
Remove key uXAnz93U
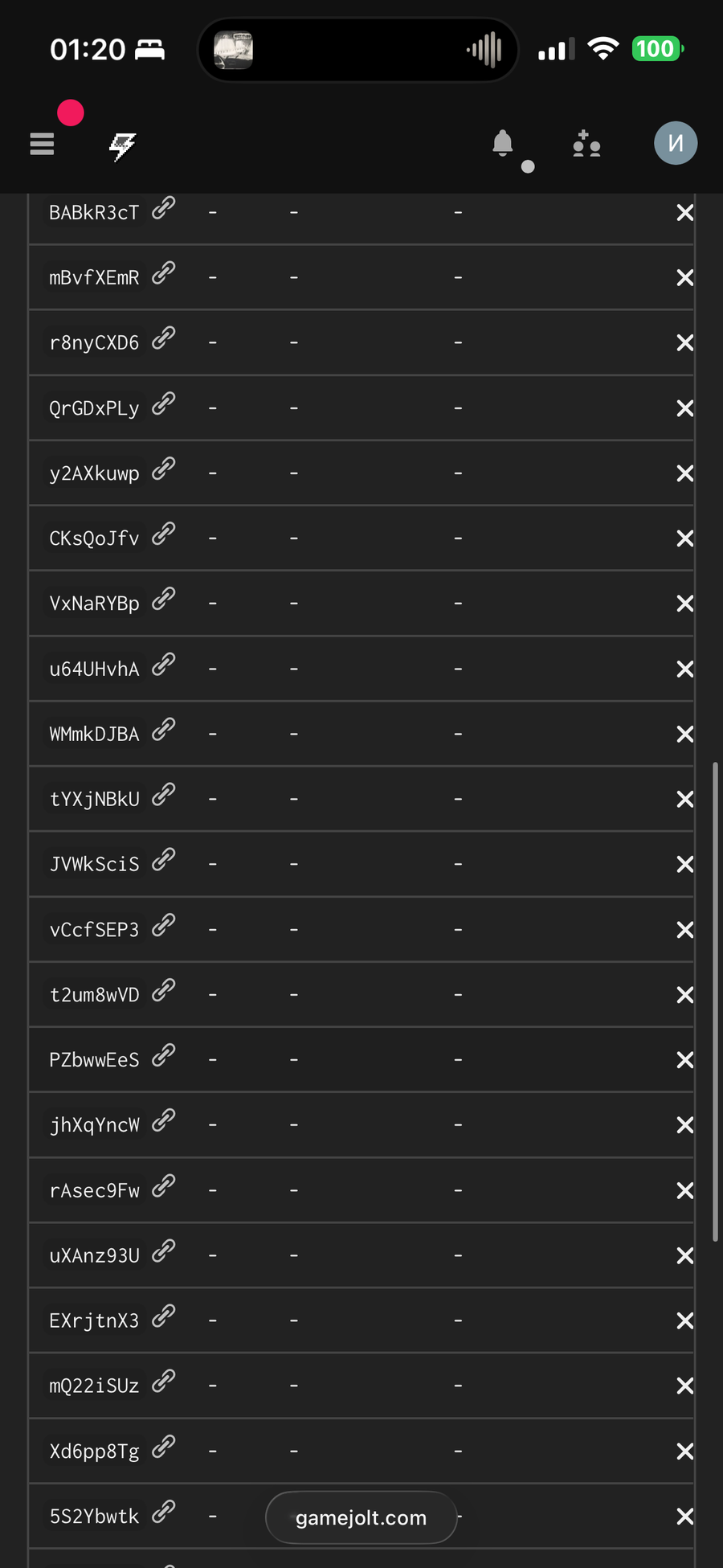pyautogui.click(x=684, y=1255)
